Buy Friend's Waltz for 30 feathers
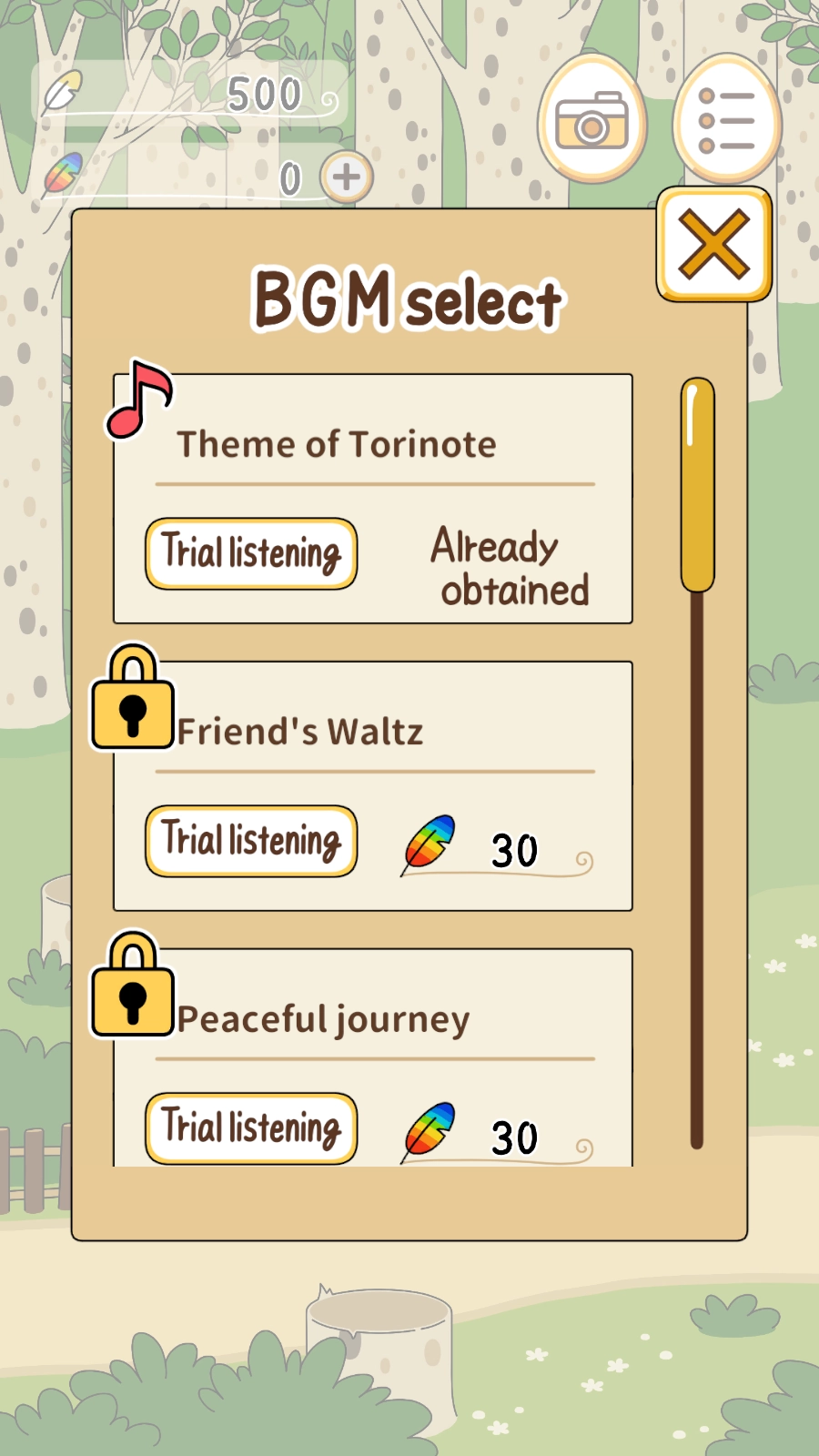Screen dimensions: 819x1456 coord(496,848)
